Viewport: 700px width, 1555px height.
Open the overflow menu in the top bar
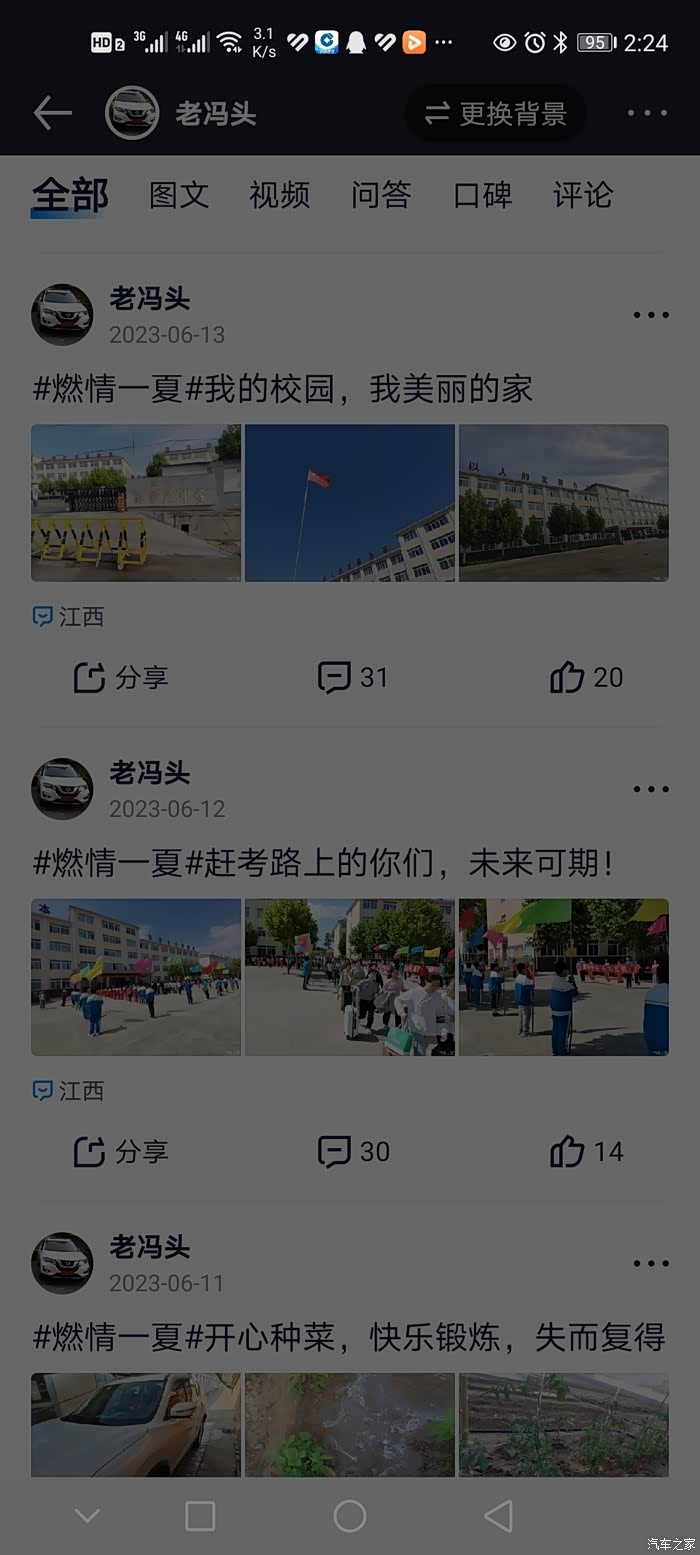(647, 113)
